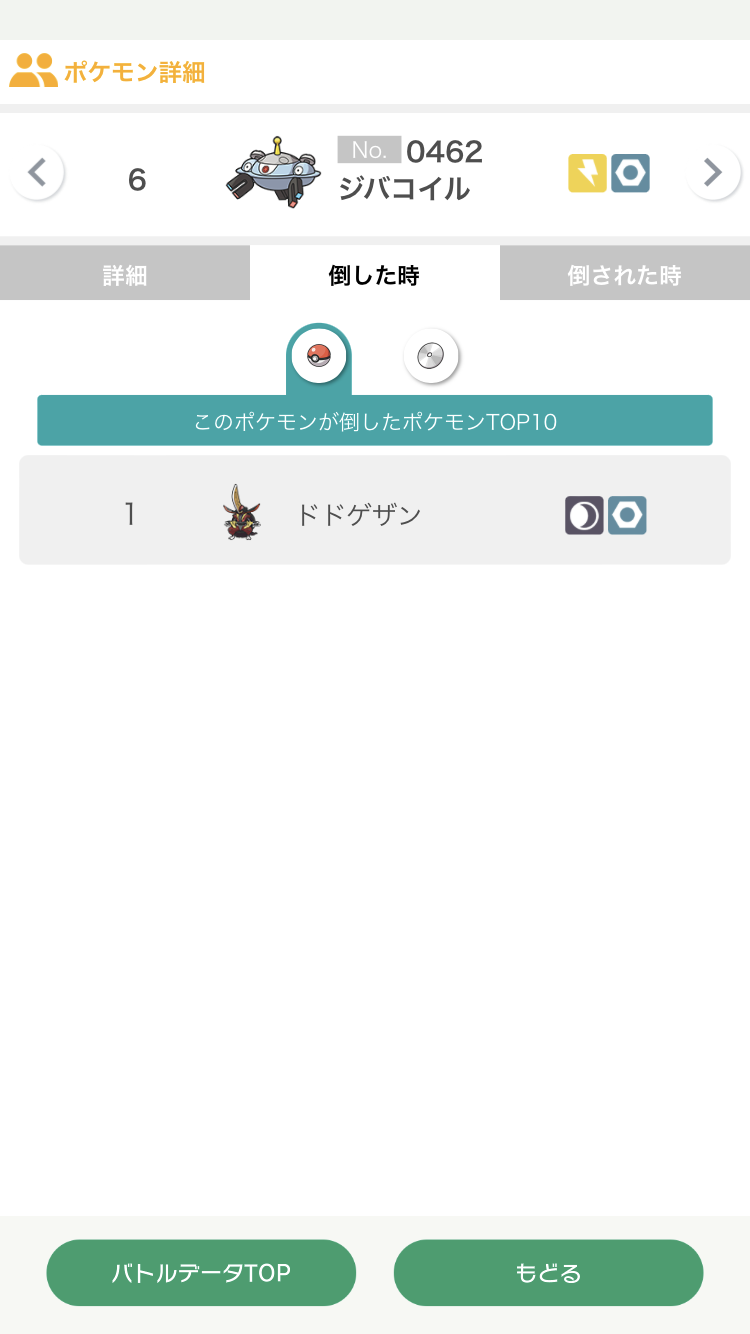Switch to the disc icon tab
750x1334 pixels.
click(x=431, y=356)
